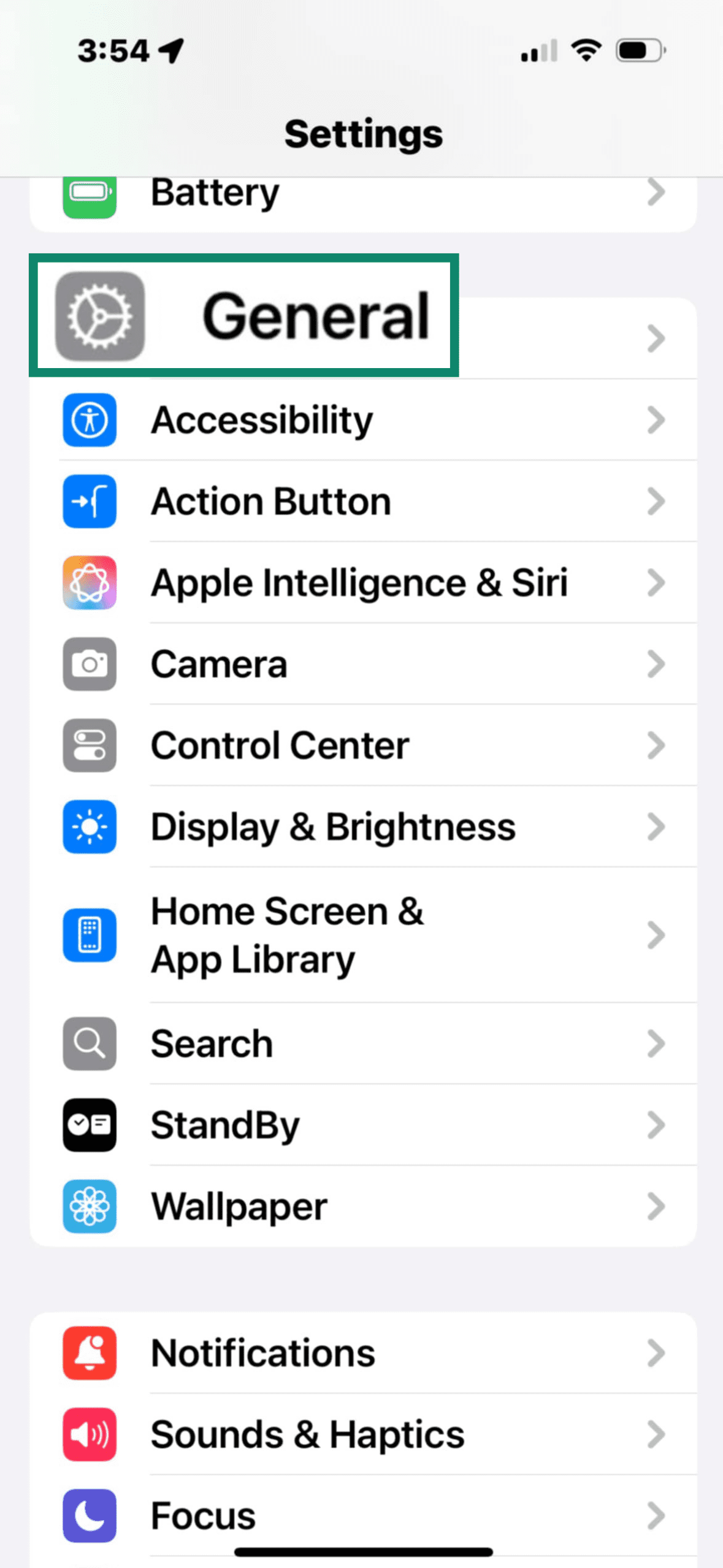Open the Notifications settings entry

362,1352
